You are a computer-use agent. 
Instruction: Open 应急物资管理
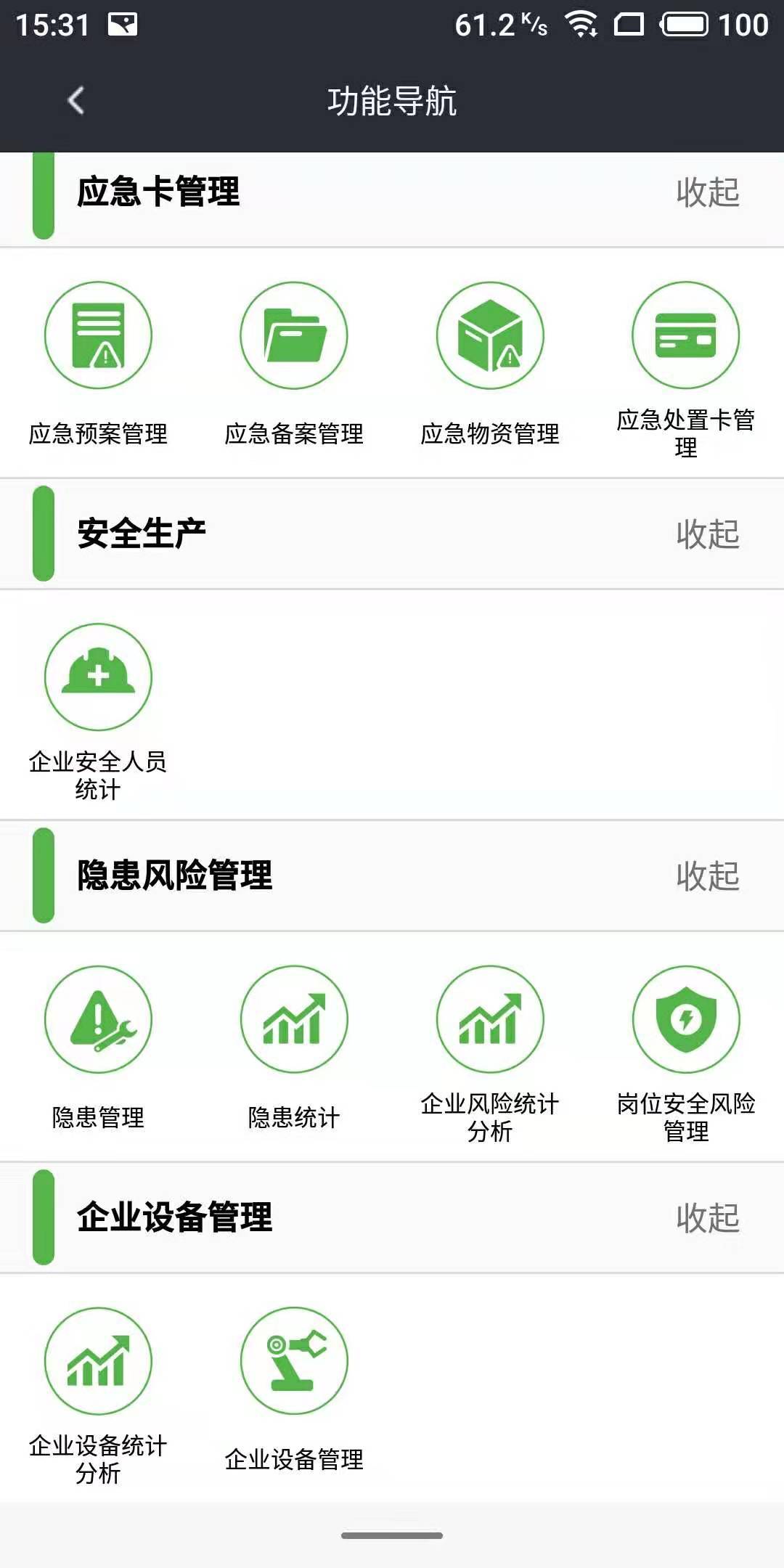[490, 336]
